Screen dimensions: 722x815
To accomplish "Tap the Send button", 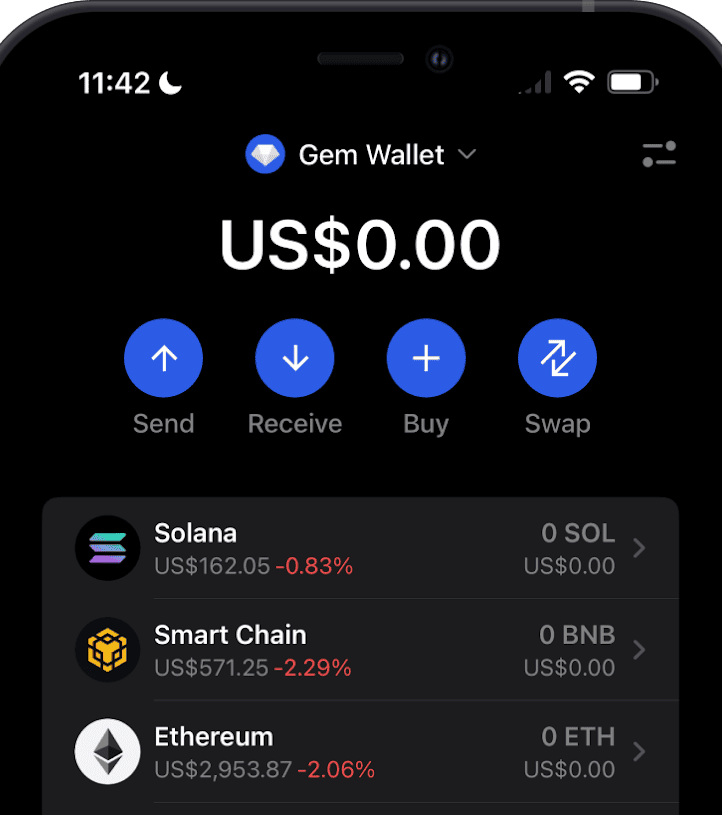I will click(x=163, y=359).
